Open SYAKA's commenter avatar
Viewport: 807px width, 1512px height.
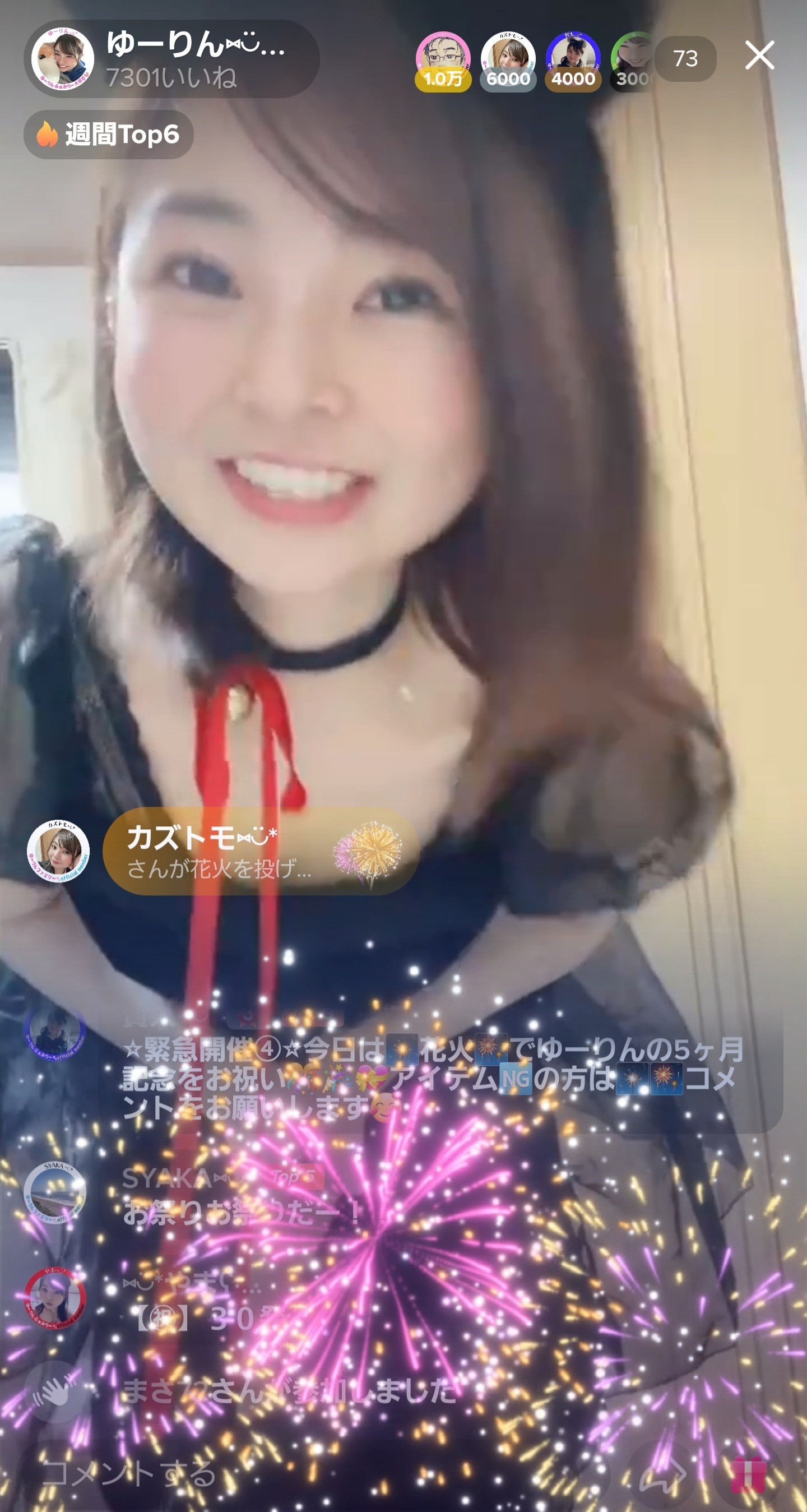55,1193
